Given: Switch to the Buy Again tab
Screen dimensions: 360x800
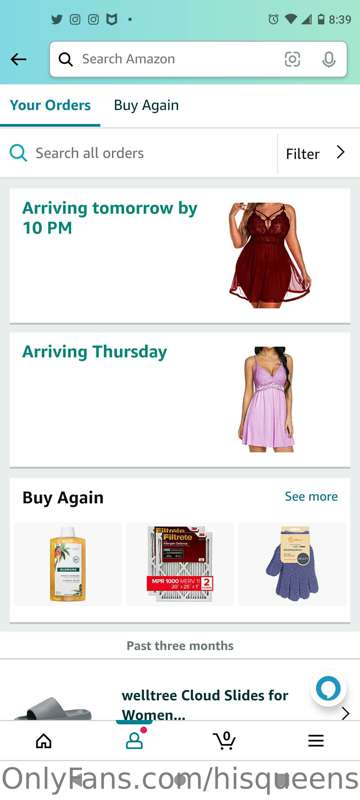Looking at the screenshot, I should click(146, 105).
